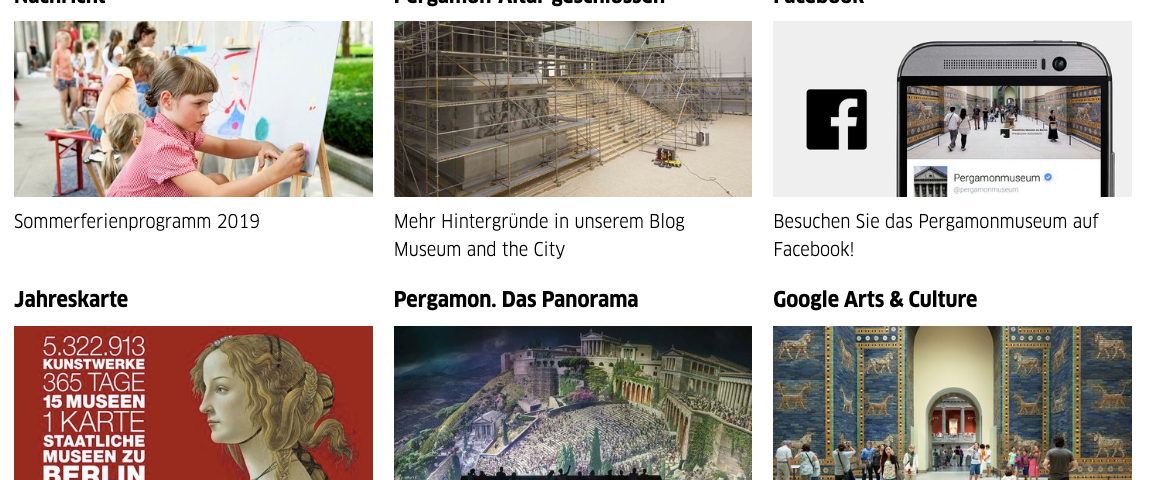
Task: Open the Pergamonmuseum Facebook teaser picture
Action: click(952, 109)
